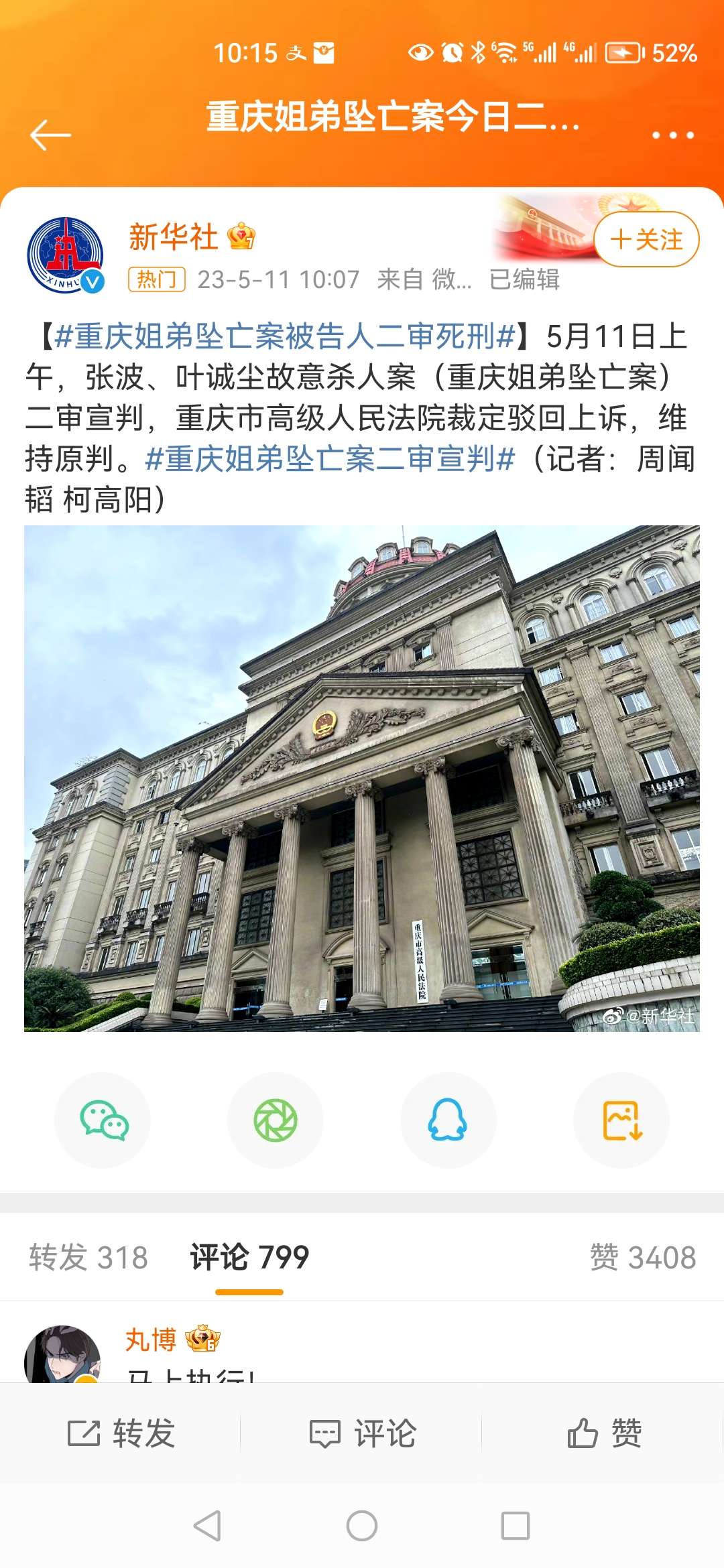724x1568 pixels.
Task: Follow 新华社 with the 关注 button
Action: (x=646, y=239)
